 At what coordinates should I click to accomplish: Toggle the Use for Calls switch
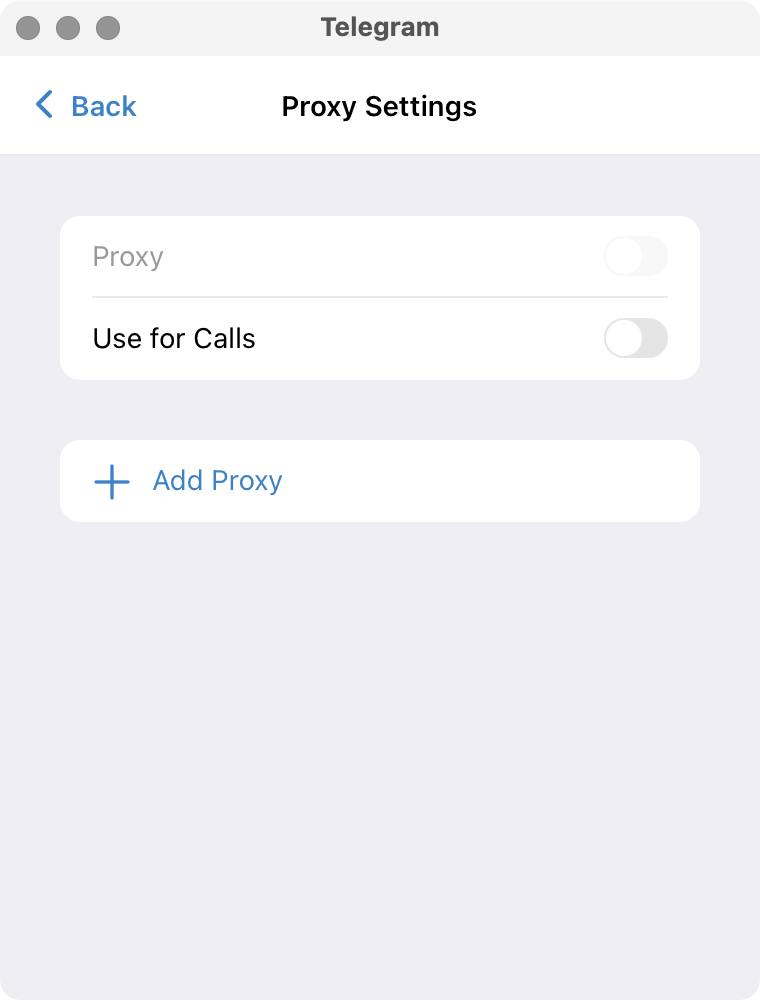pos(635,338)
